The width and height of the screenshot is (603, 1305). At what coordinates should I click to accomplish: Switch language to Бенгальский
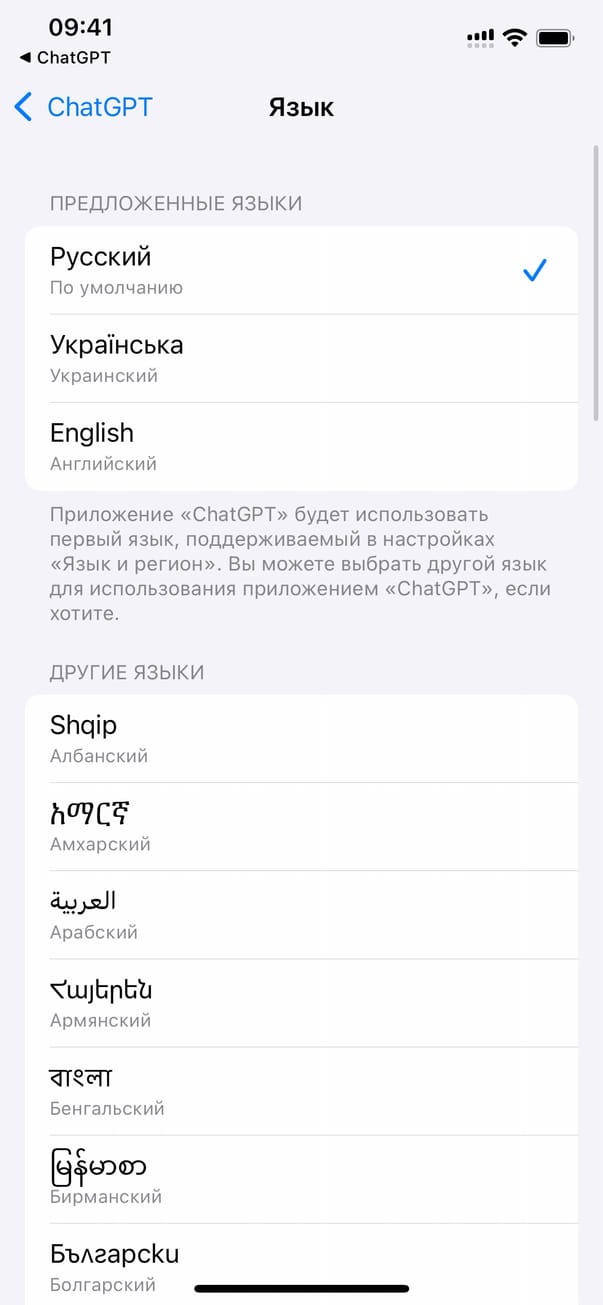pyautogui.click(x=300, y=1090)
